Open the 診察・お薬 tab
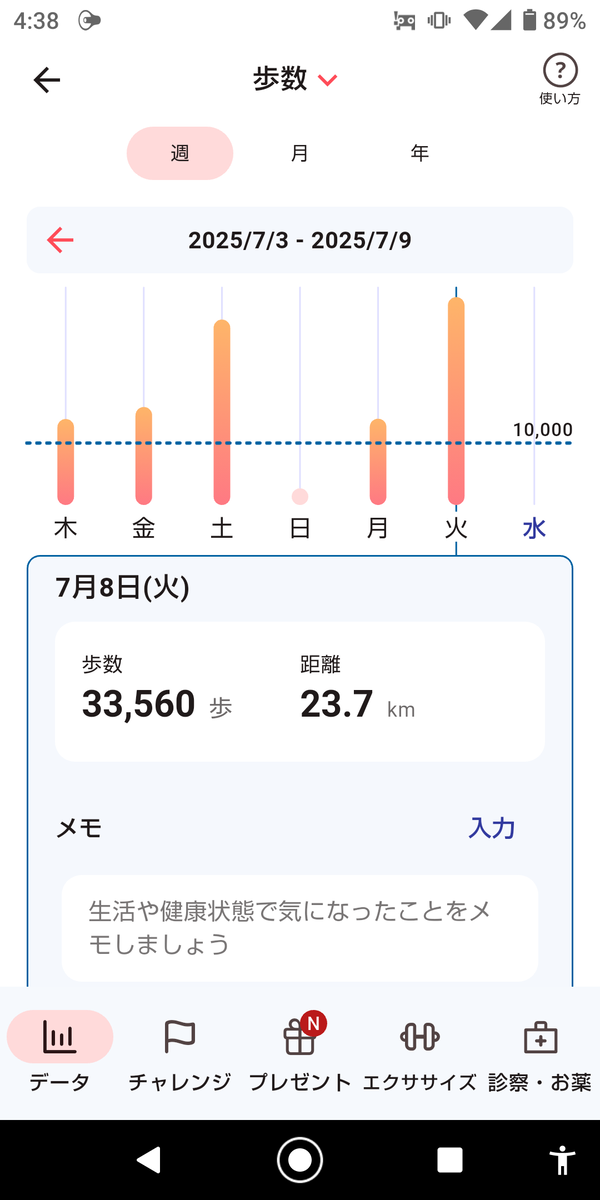Viewport: 600px width, 1200px height. tap(540, 1053)
